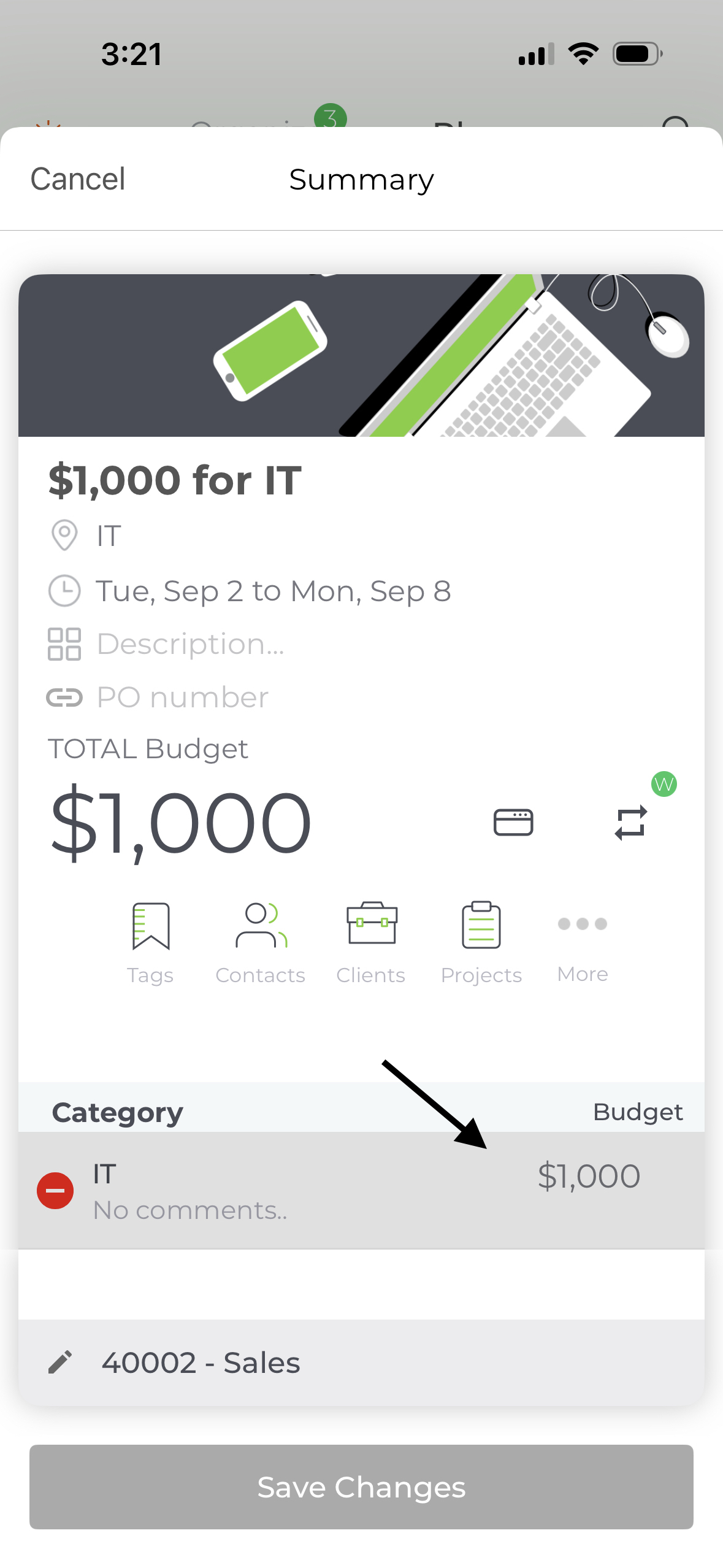This screenshot has height=1568, width=723.
Task: Change the Sep 2 to Sep 8 date range
Action: coord(273,591)
